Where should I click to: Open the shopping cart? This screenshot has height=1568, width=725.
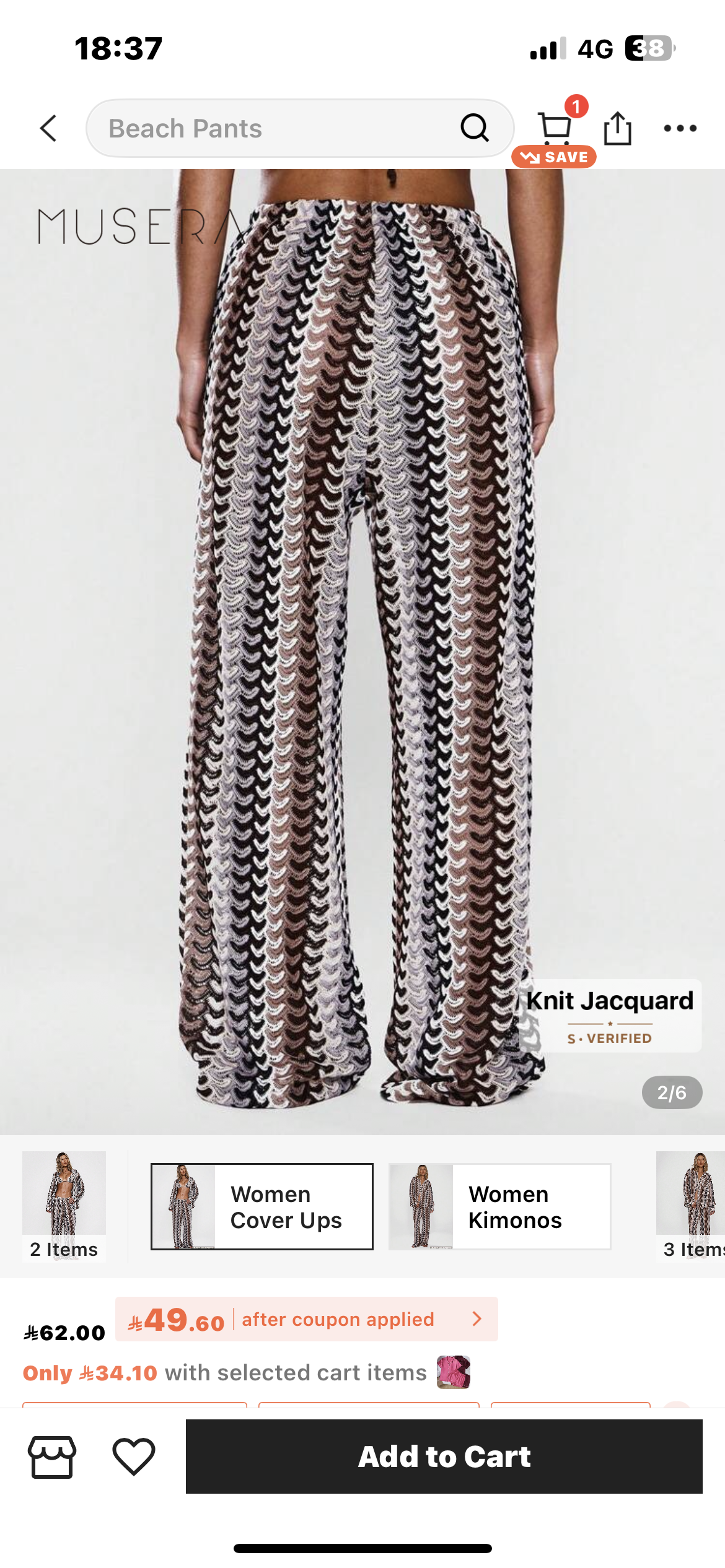click(x=554, y=128)
